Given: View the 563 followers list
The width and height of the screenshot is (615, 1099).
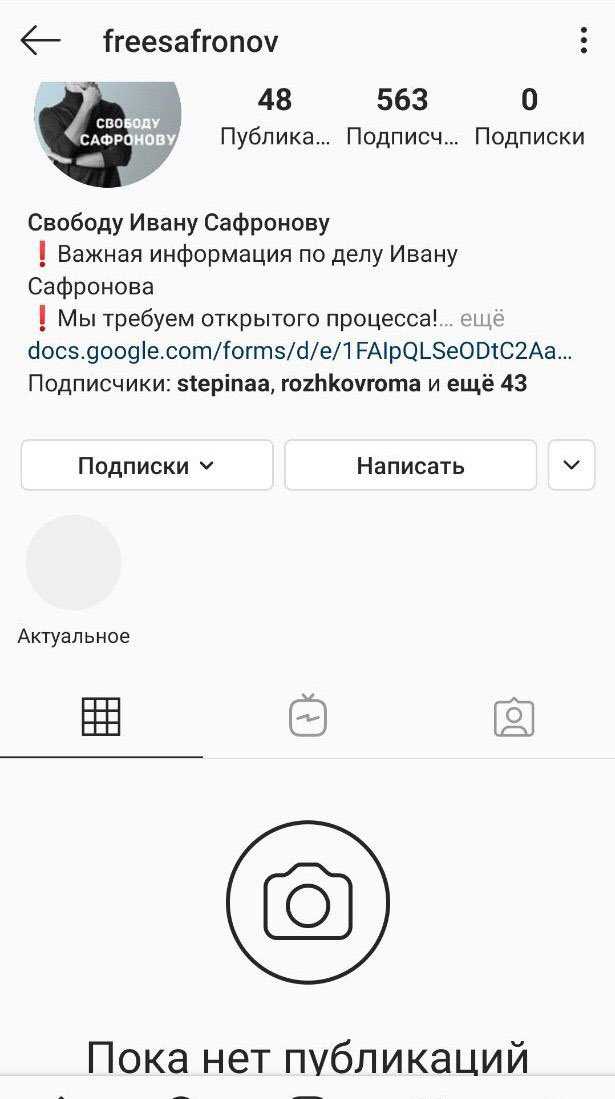Looking at the screenshot, I should [x=402, y=117].
